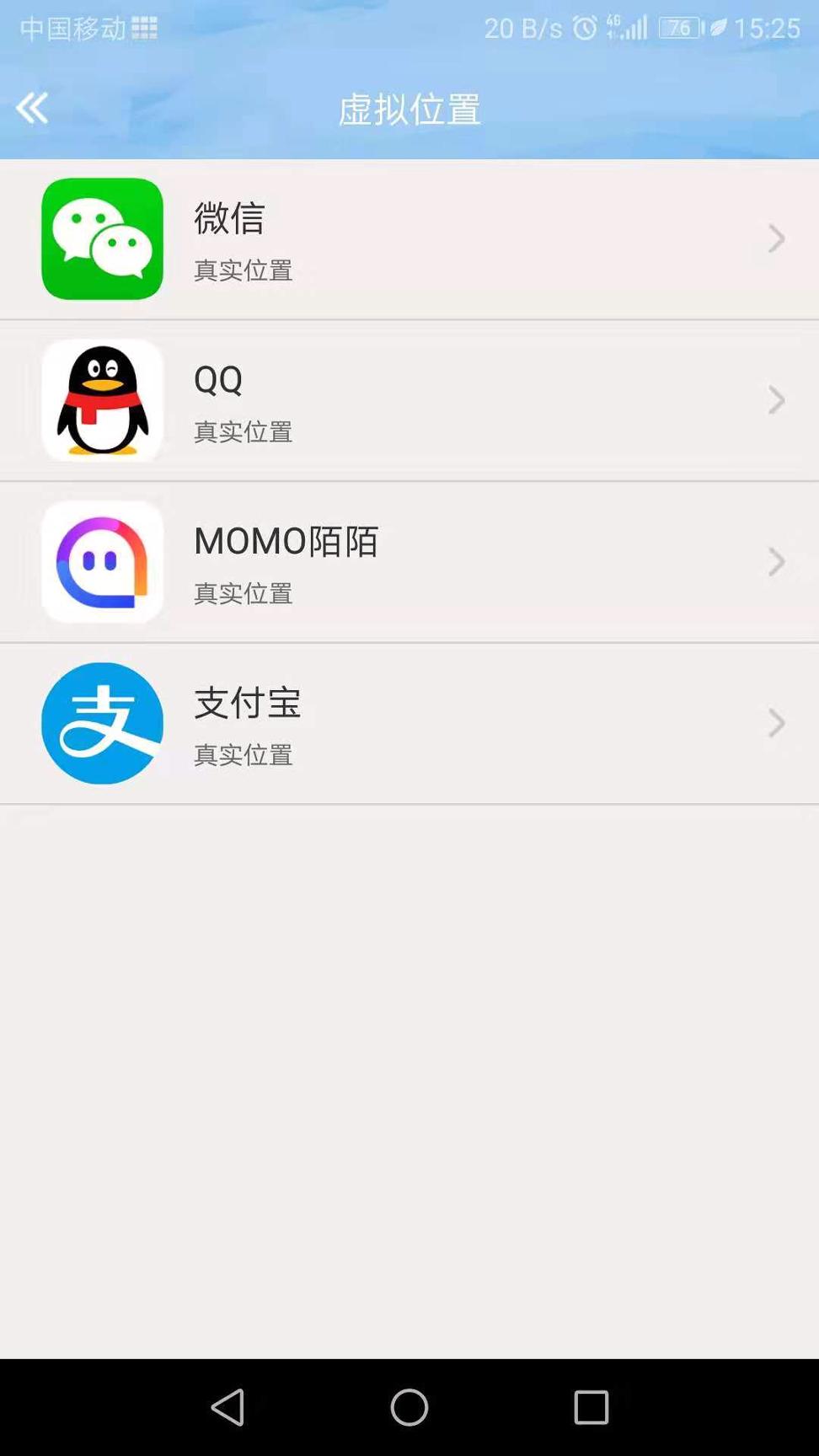
Task: Tap the Android home circle button
Action: pyautogui.click(x=409, y=1405)
